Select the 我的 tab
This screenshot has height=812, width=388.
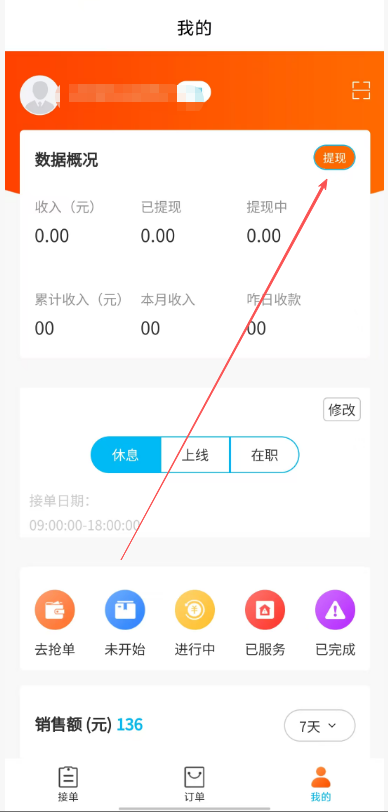tap(321, 784)
